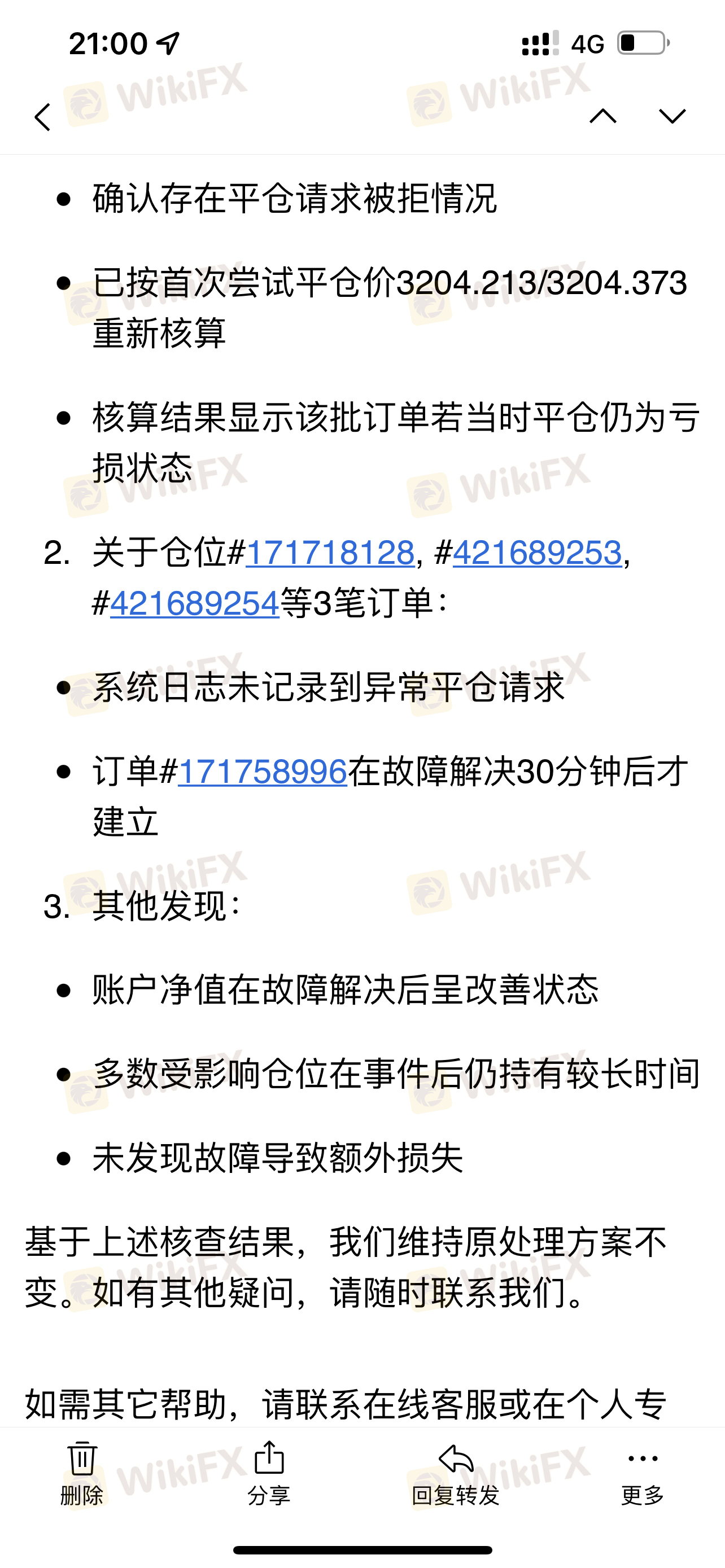This screenshot has height=1568, width=725.
Task: Open the linked number 421689253
Action: [537, 553]
